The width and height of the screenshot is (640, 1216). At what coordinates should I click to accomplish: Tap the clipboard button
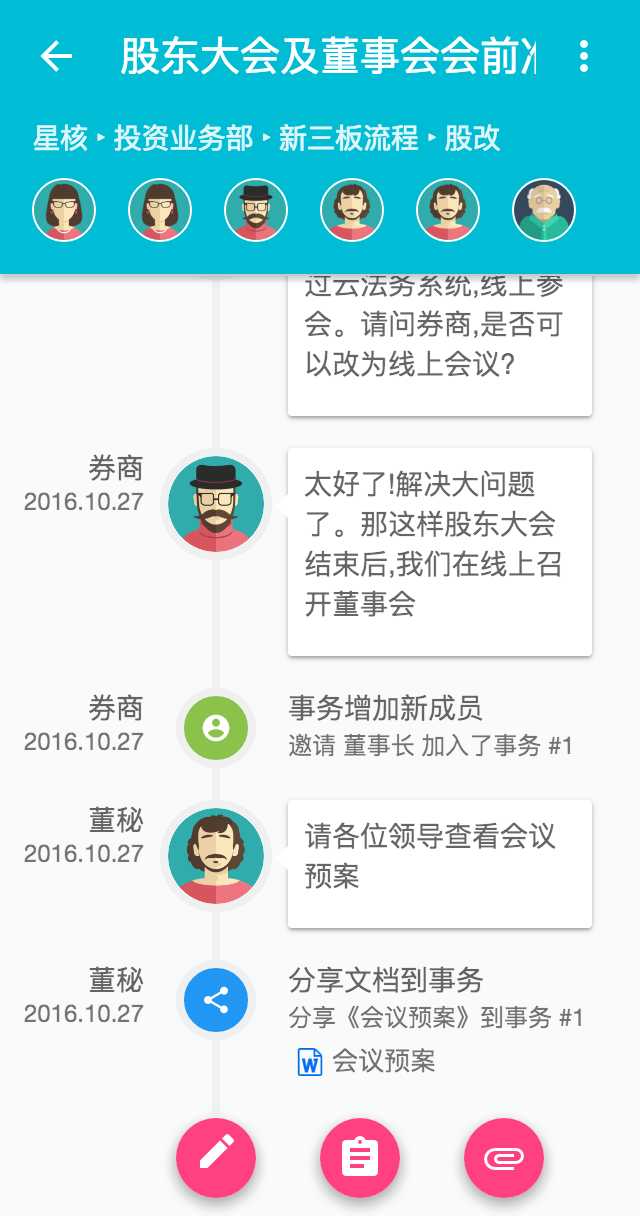[360, 1158]
